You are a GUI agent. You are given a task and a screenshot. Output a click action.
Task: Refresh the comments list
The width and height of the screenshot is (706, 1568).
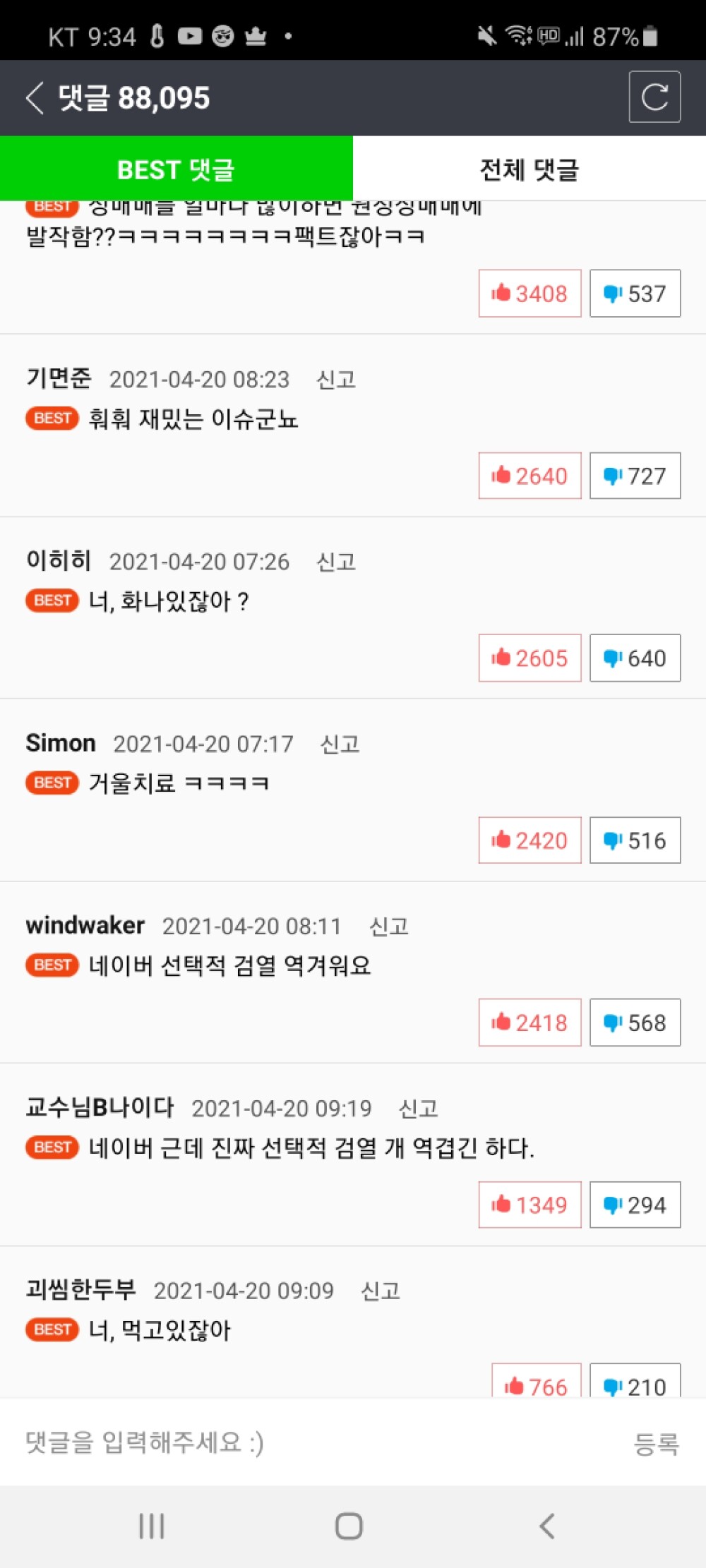pos(654,97)
